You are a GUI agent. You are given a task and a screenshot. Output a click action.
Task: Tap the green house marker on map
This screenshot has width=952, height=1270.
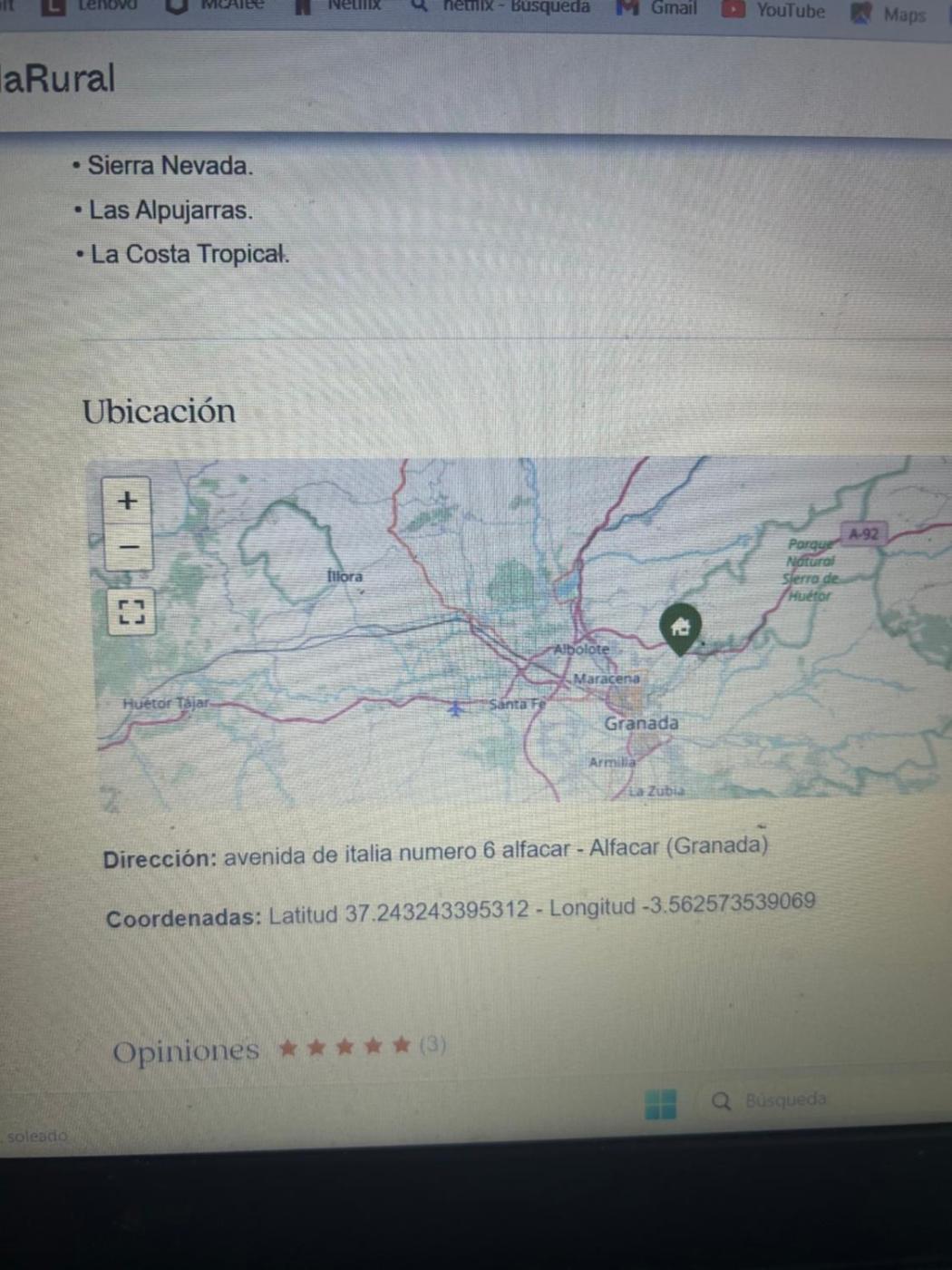tap(680, 628)
